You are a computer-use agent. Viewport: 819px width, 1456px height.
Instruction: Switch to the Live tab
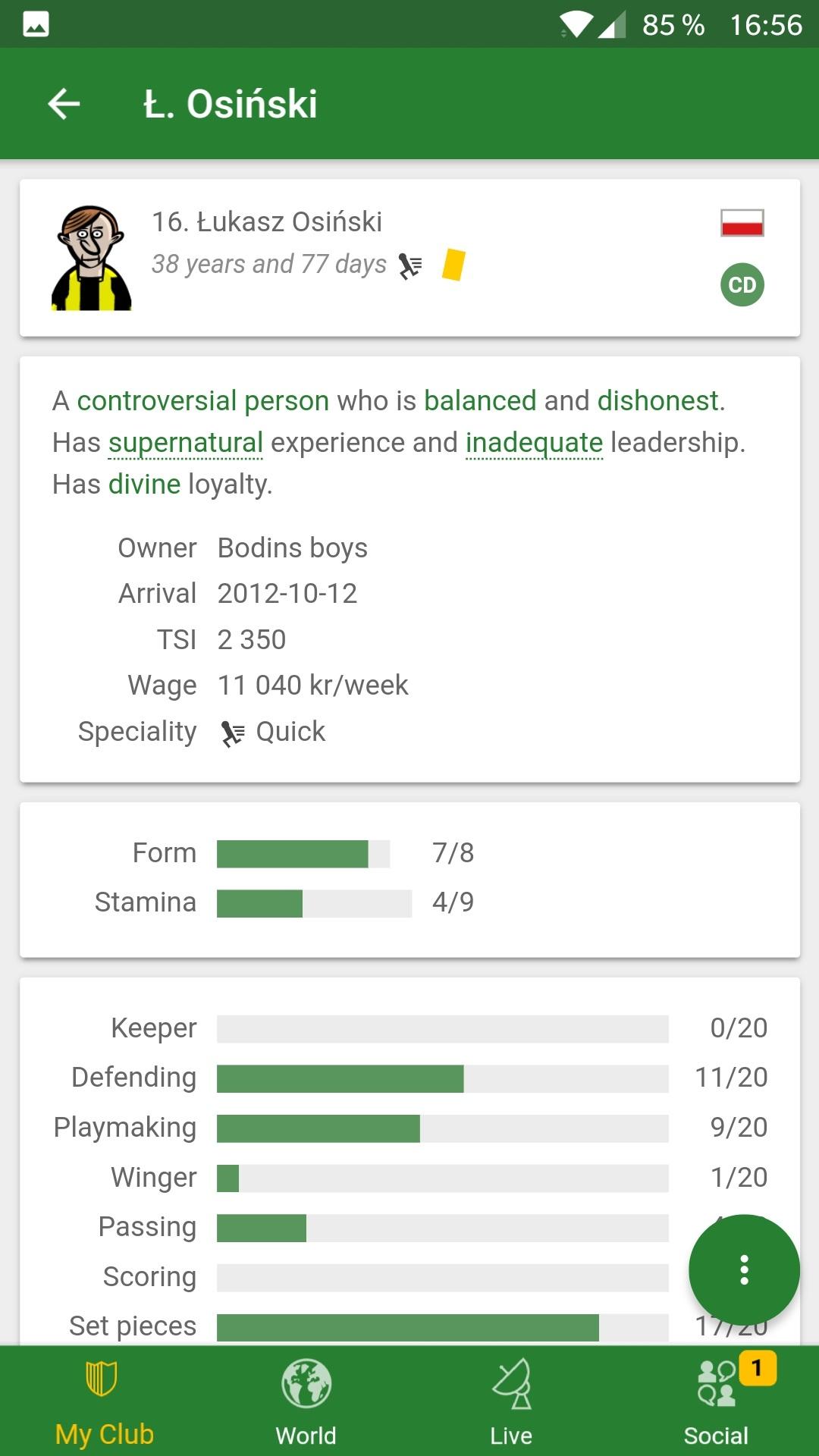click(511, 1401)
